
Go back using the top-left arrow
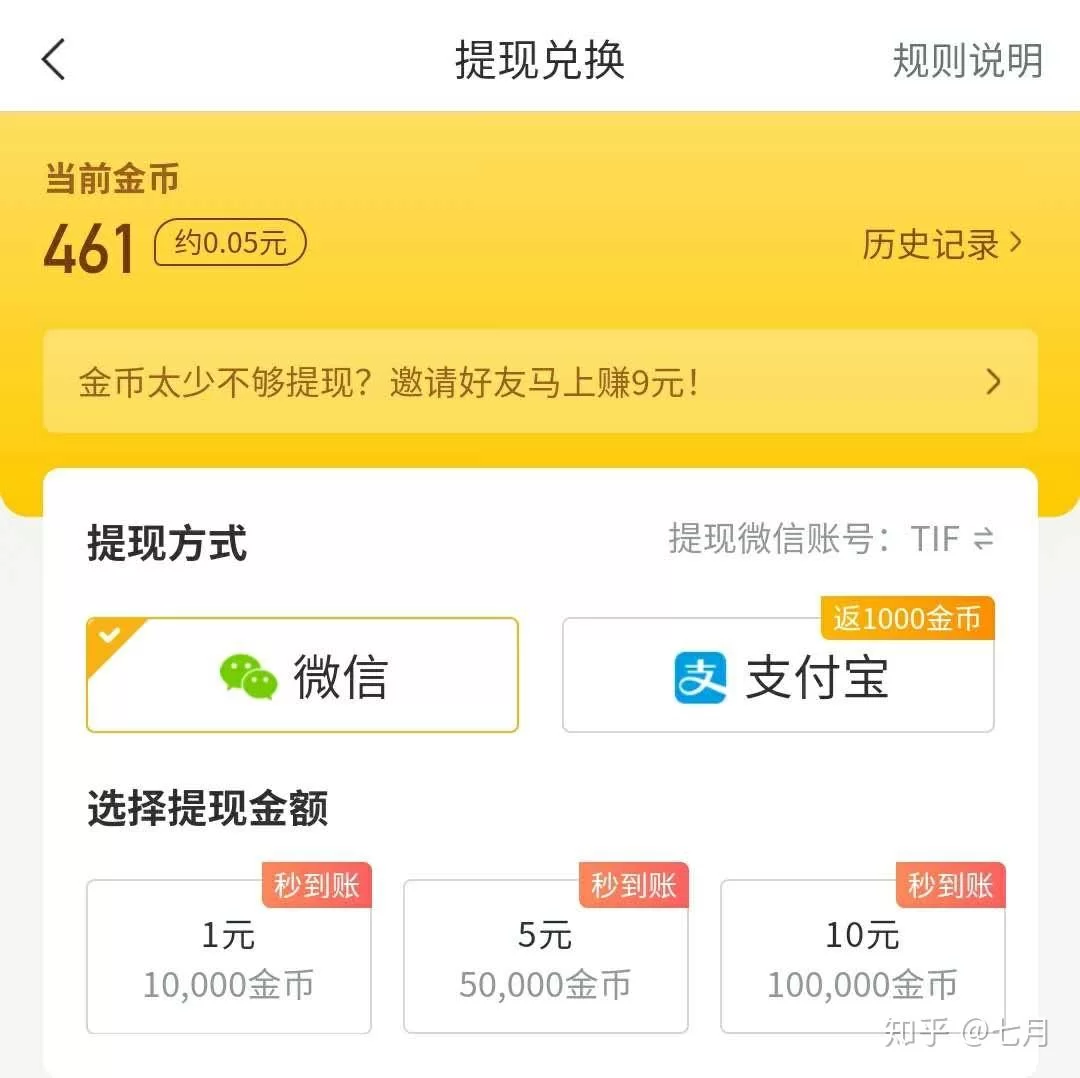point(54,60)
